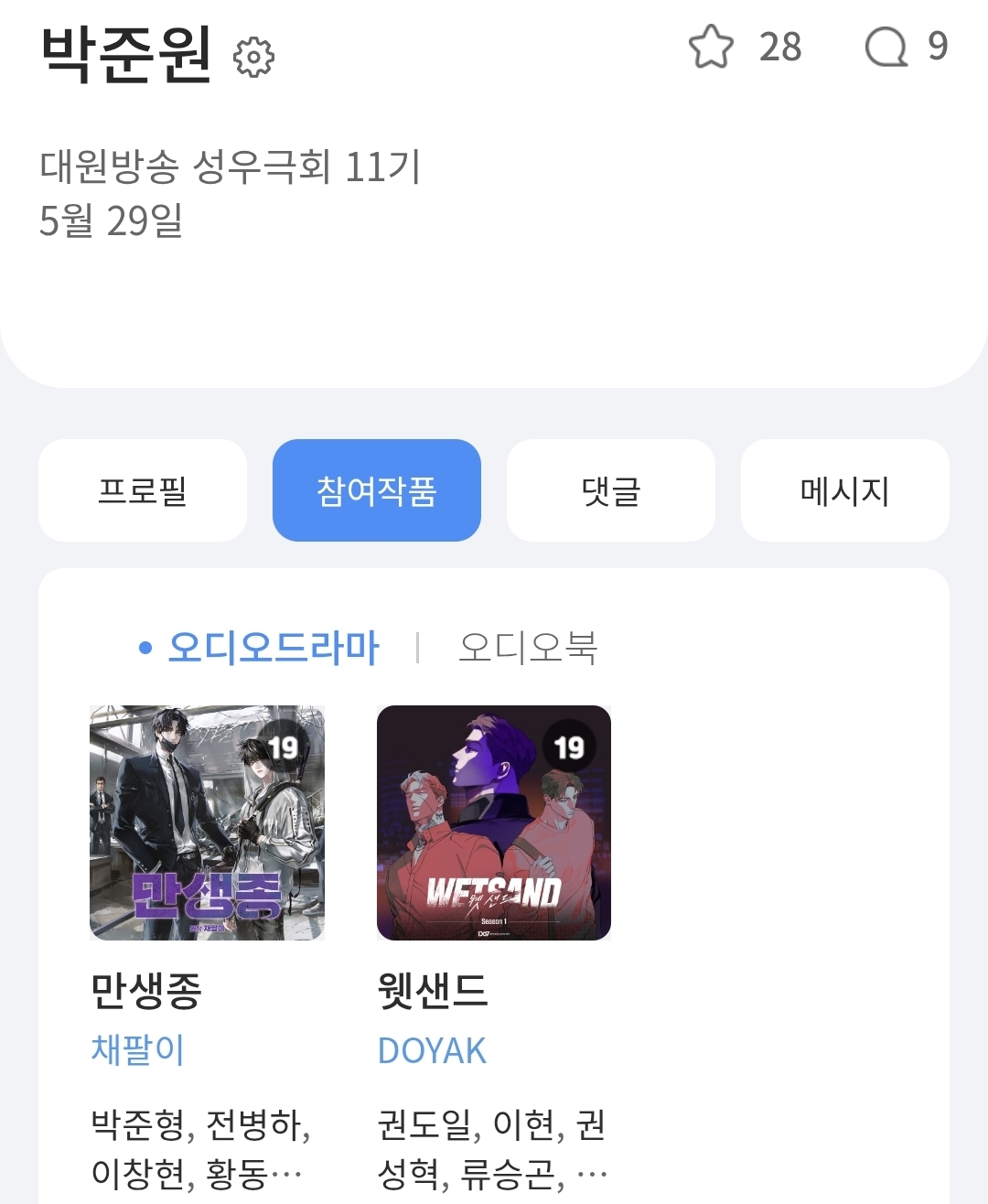Image resolution: width=988 pixels, height=1204 pixels.
Task: Open the comments bubble icon
Action: (886, 48)
